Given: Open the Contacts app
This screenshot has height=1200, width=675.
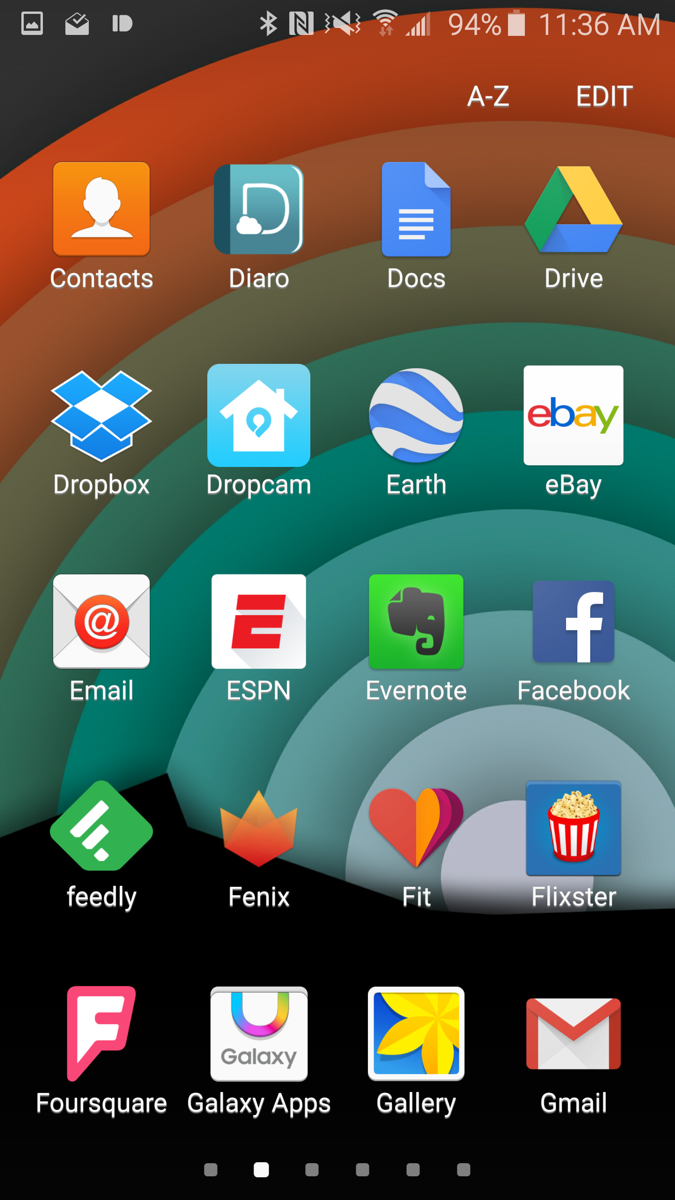Looking at the screenshot, I should [x=101, y=210].
